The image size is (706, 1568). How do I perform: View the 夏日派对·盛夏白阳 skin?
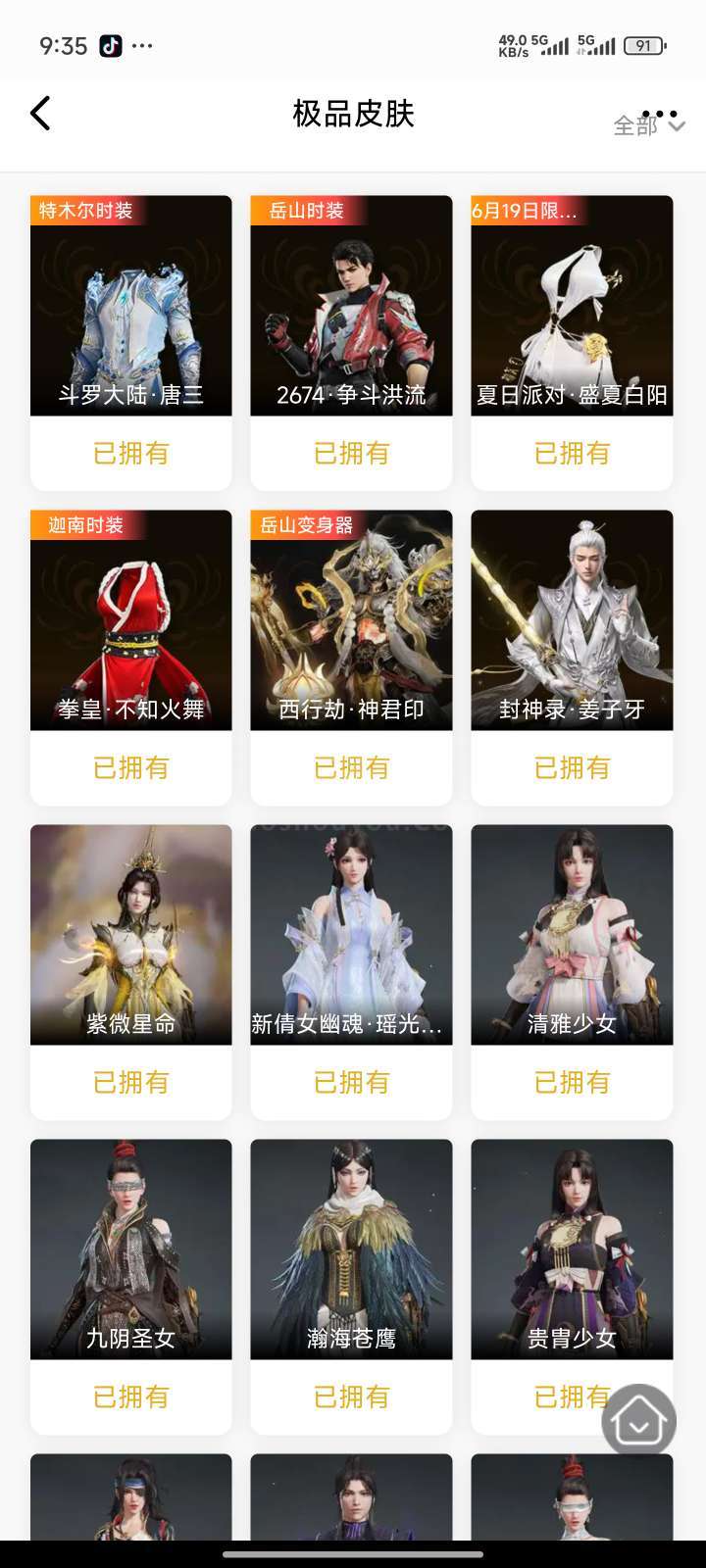click(x=572, y=306)
